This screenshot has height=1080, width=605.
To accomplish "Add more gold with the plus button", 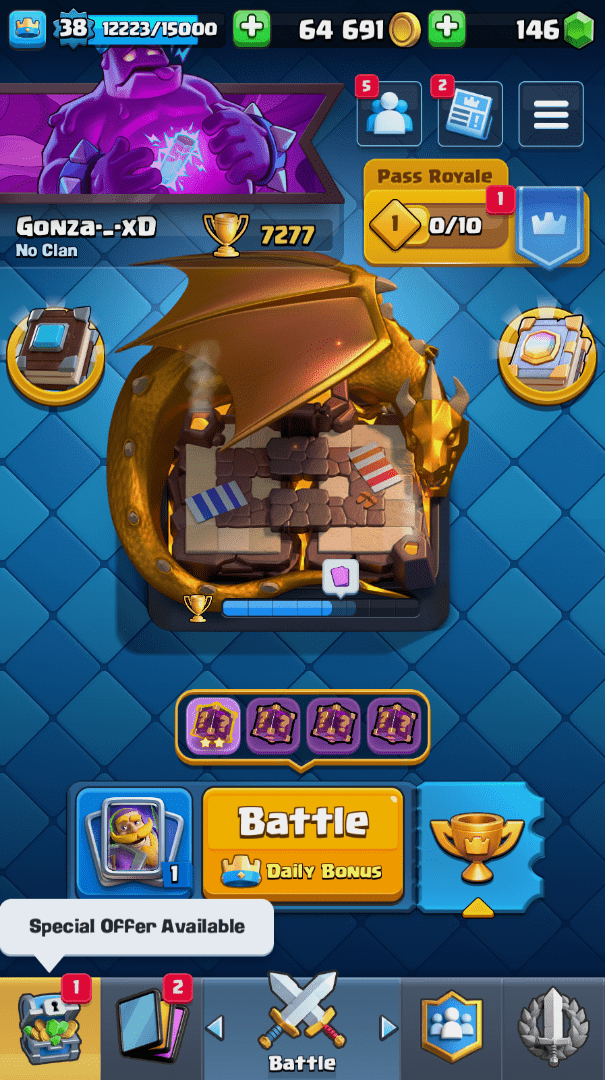I will tap(447, 29).
